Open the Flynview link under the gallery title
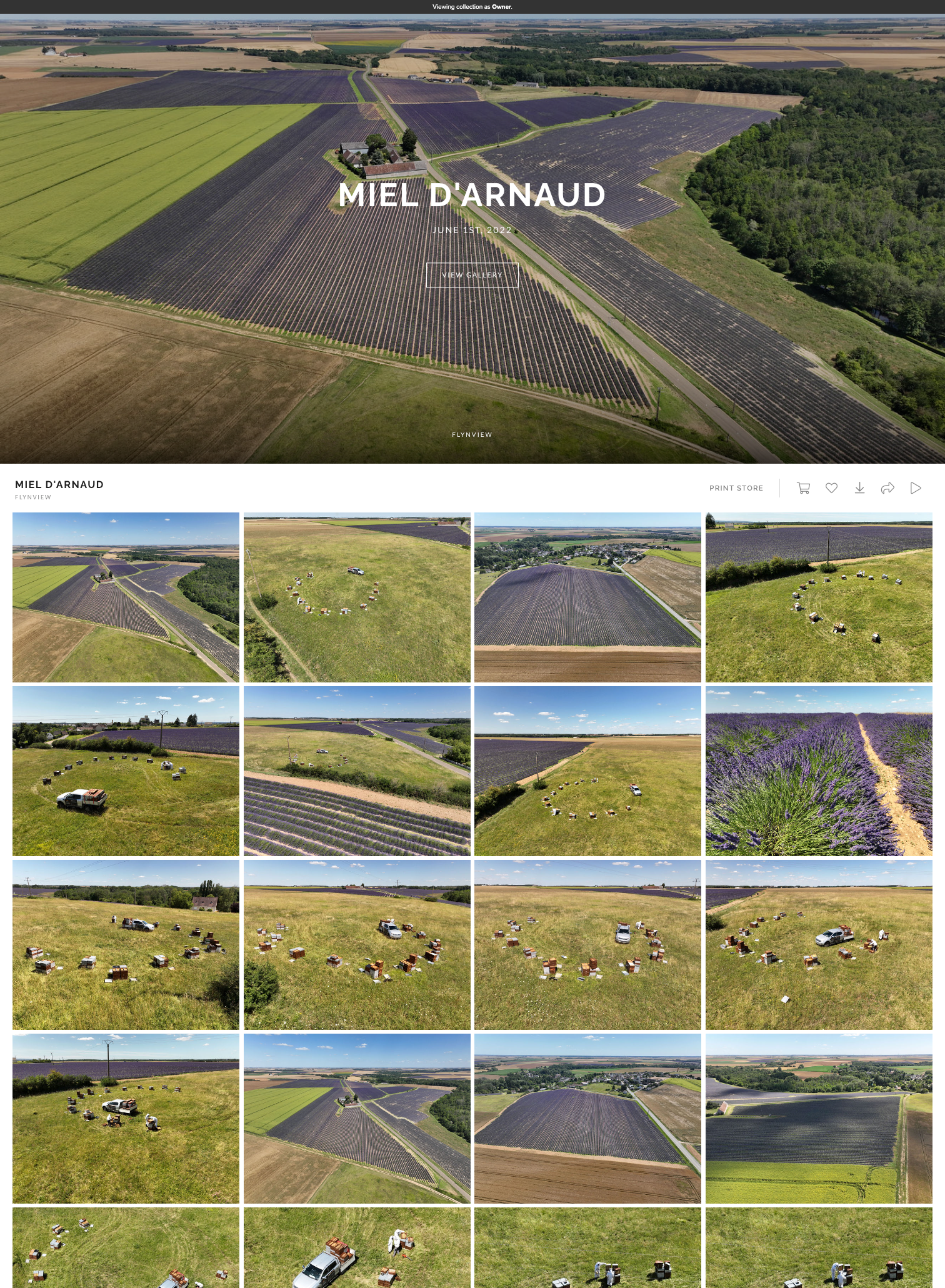 33,497
